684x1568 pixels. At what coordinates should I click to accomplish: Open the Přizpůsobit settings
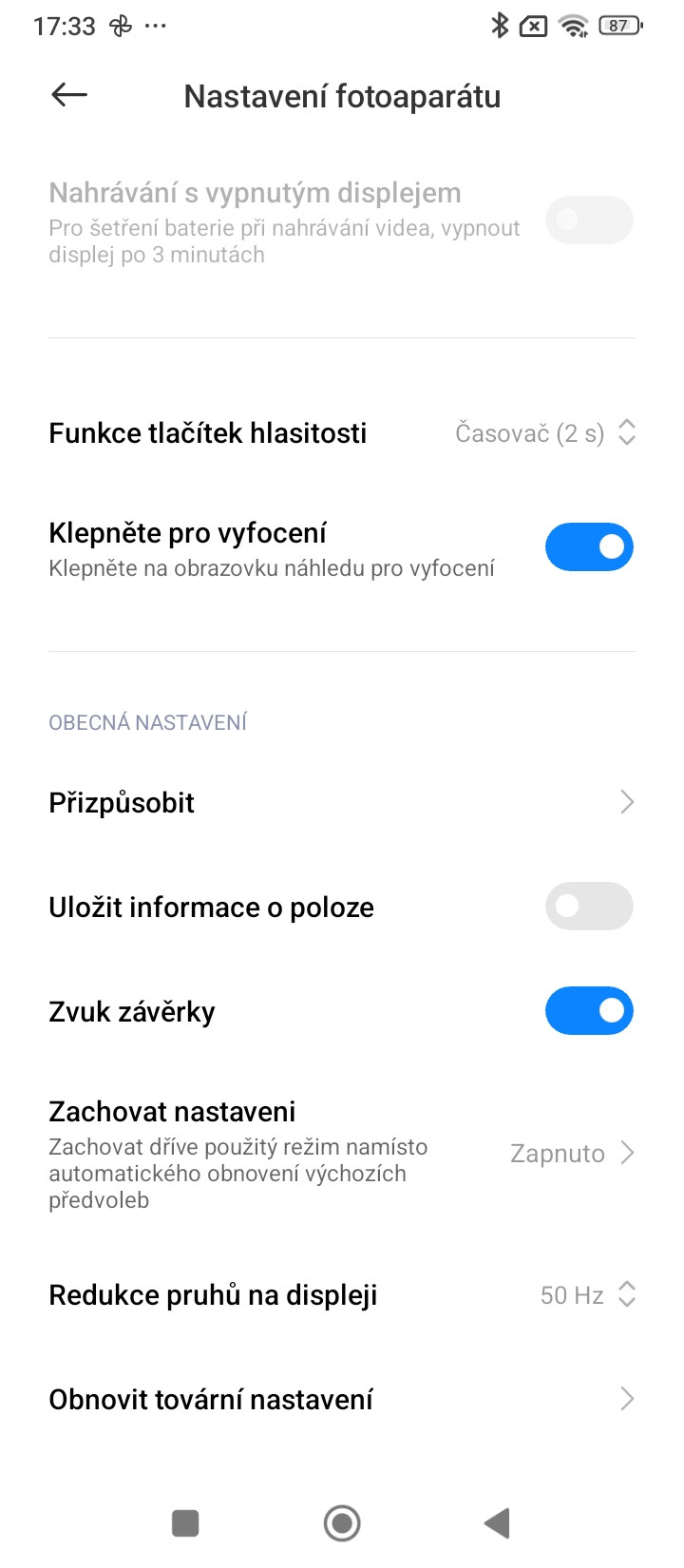(342, 803)
